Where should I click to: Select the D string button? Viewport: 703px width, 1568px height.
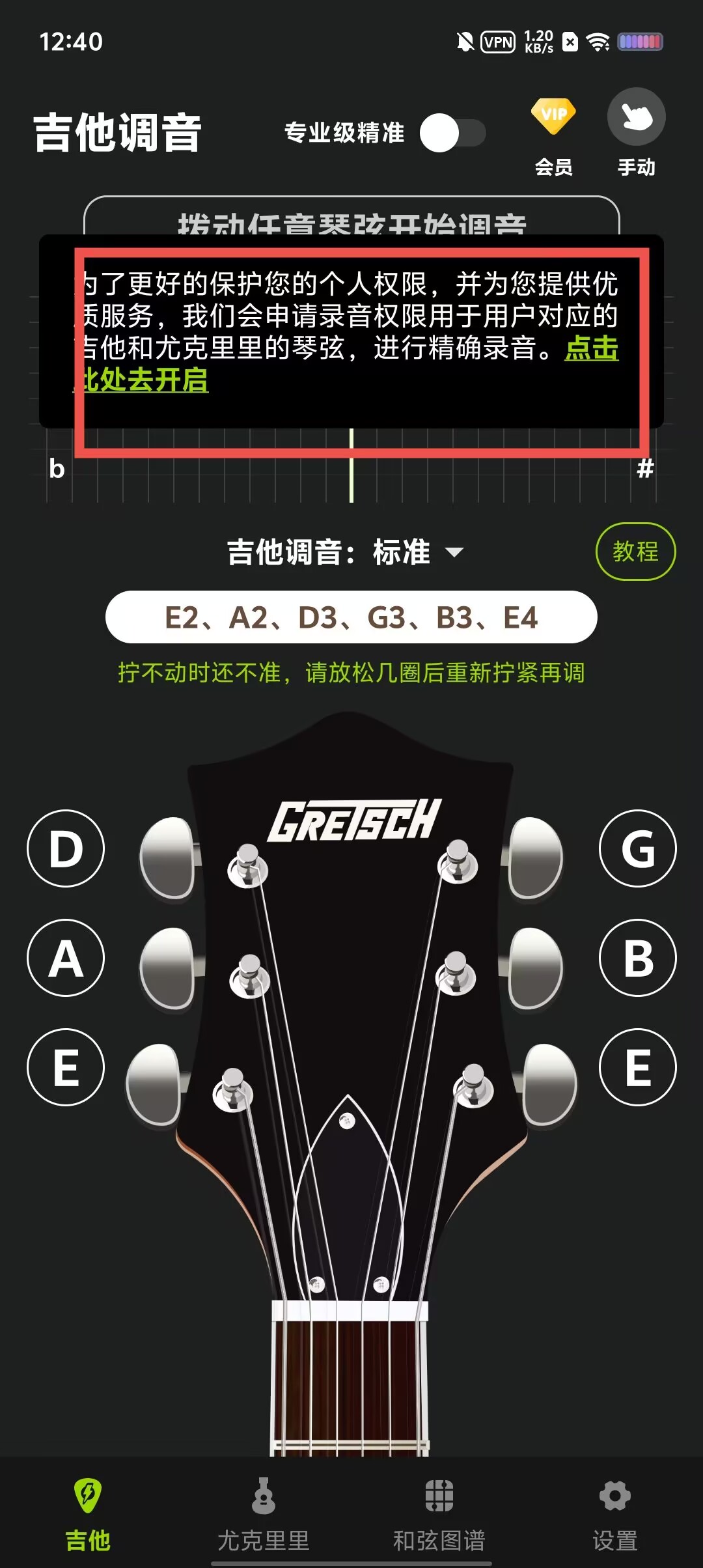pos(66,848)
